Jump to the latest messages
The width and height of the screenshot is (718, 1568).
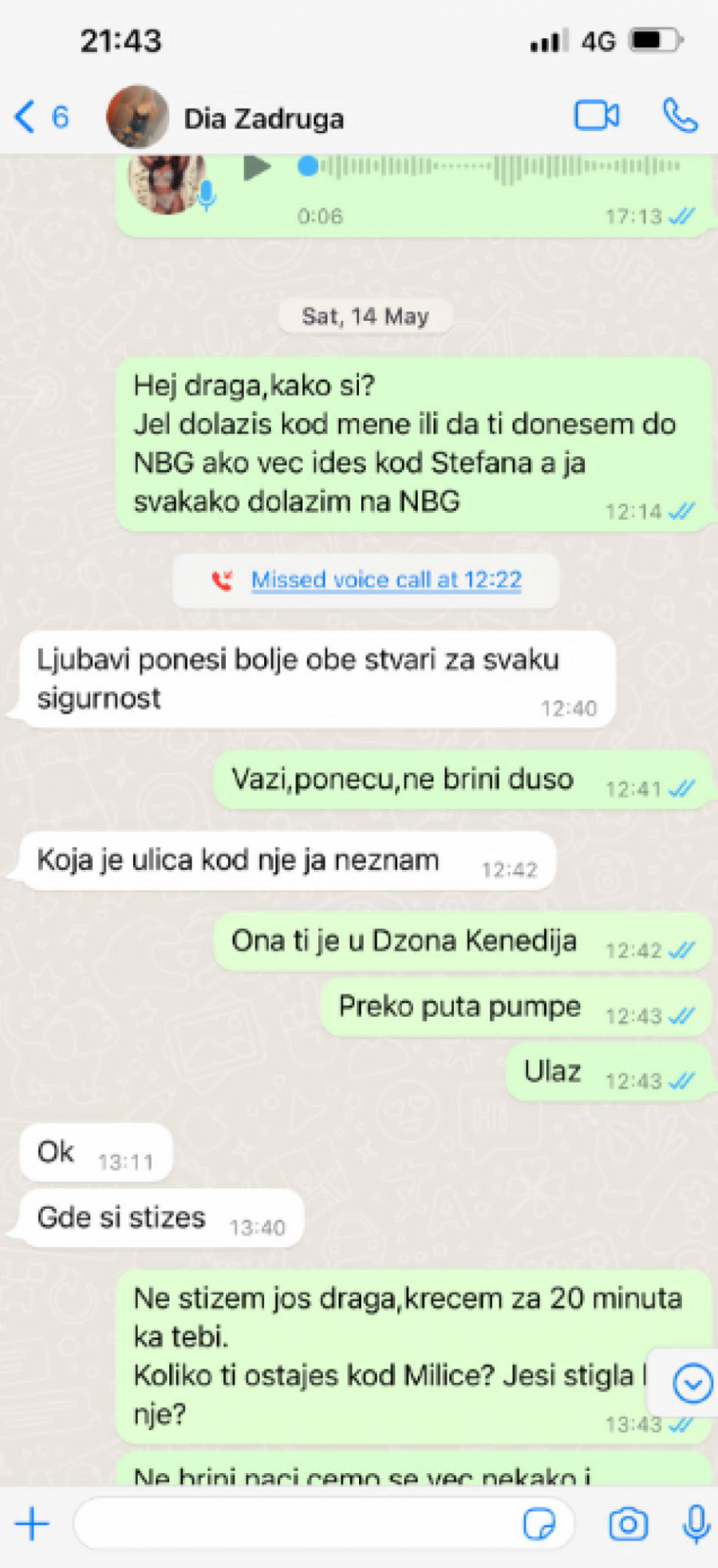tap(691, 1383)
